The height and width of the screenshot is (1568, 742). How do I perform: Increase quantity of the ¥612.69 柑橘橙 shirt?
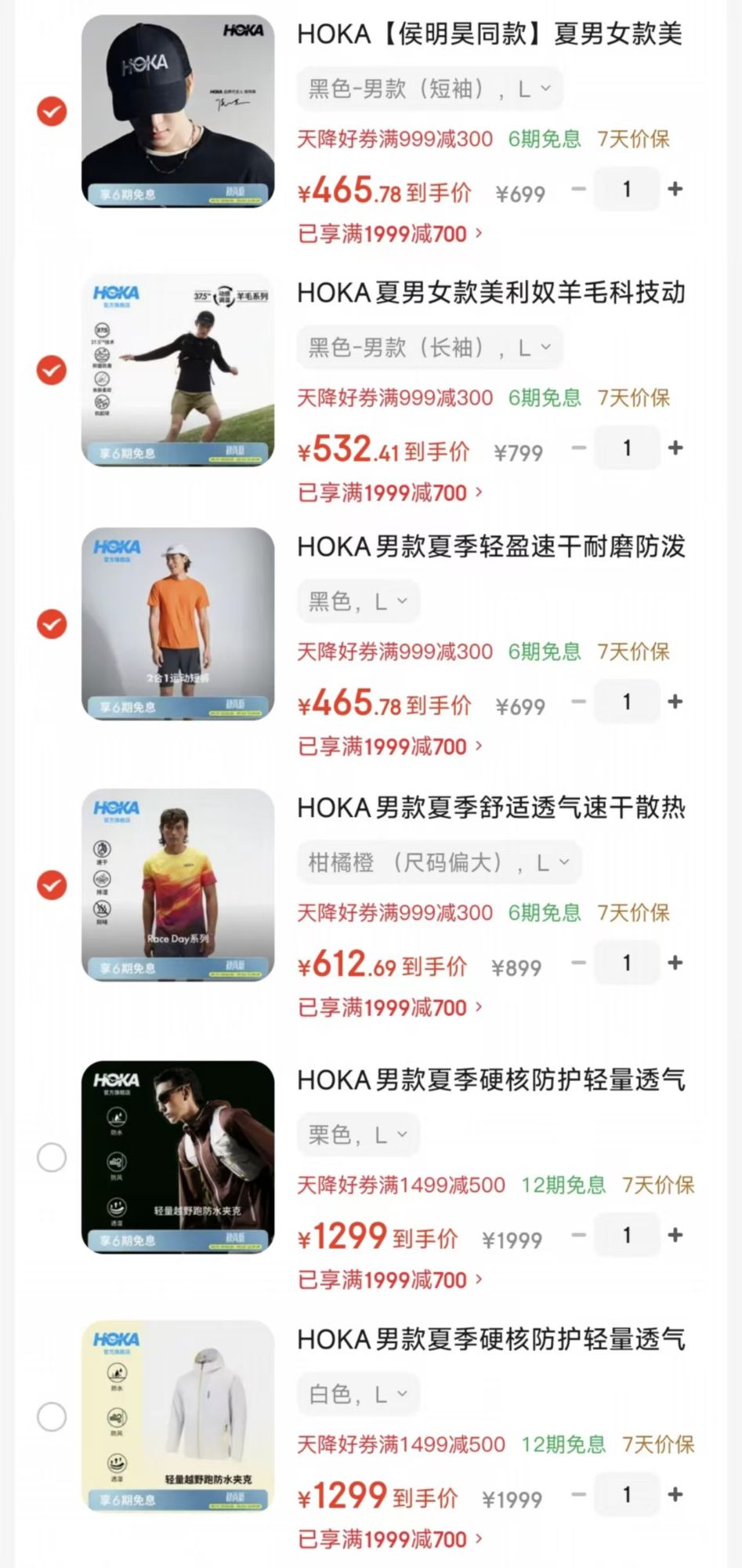(x=675, y=963)
